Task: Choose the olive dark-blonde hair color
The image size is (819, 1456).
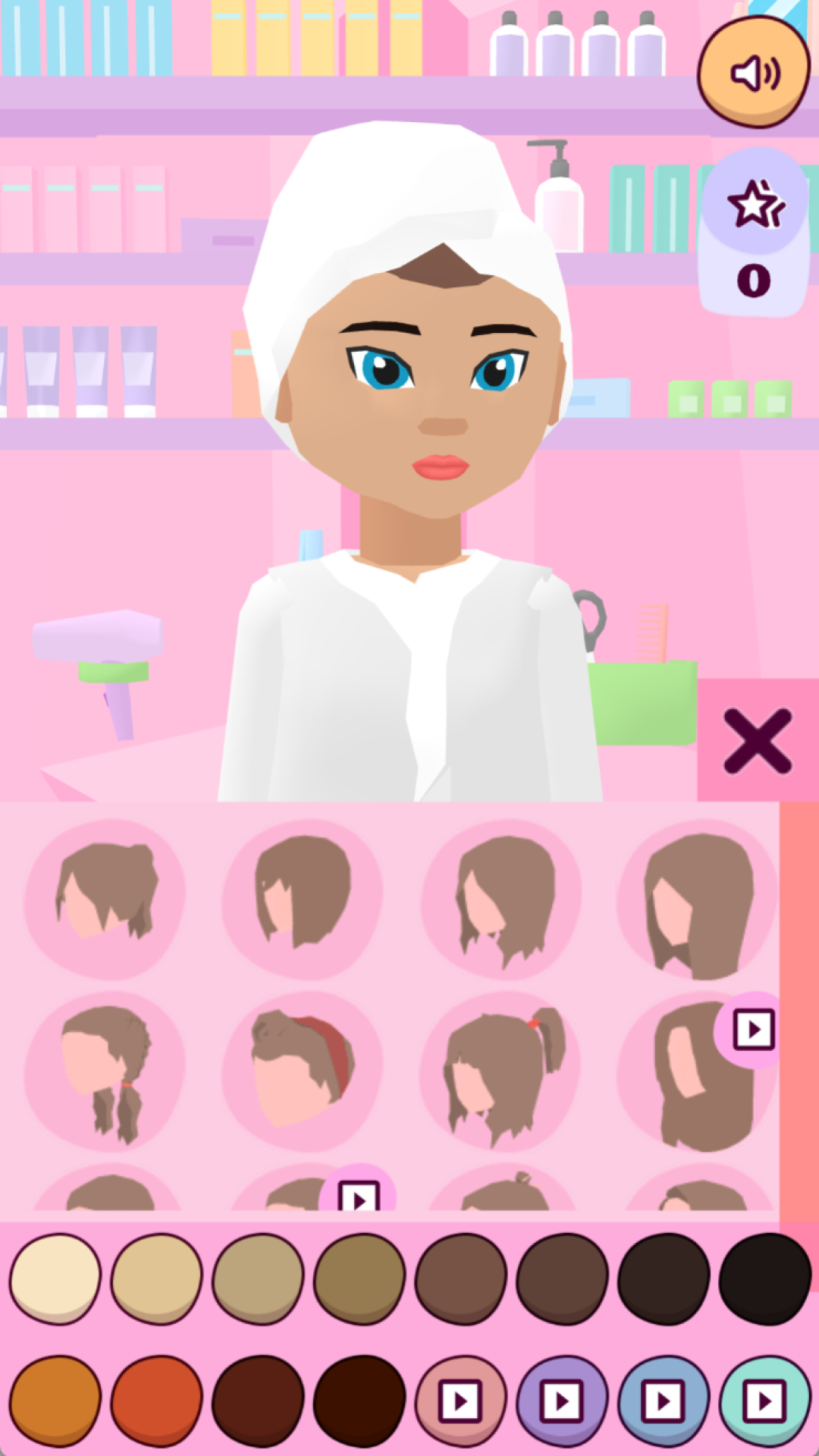Action: pos(359,1279)
